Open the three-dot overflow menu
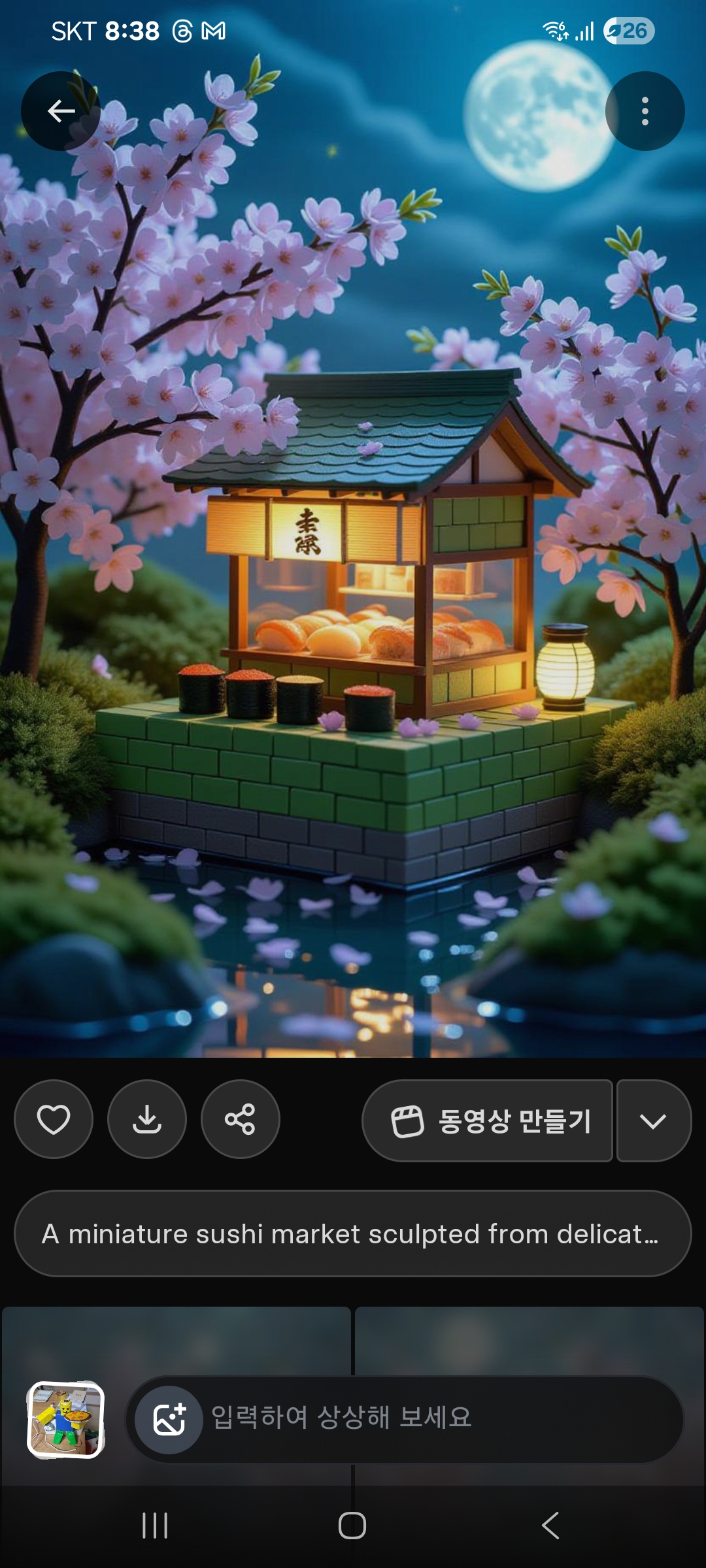 click(645, 111)
